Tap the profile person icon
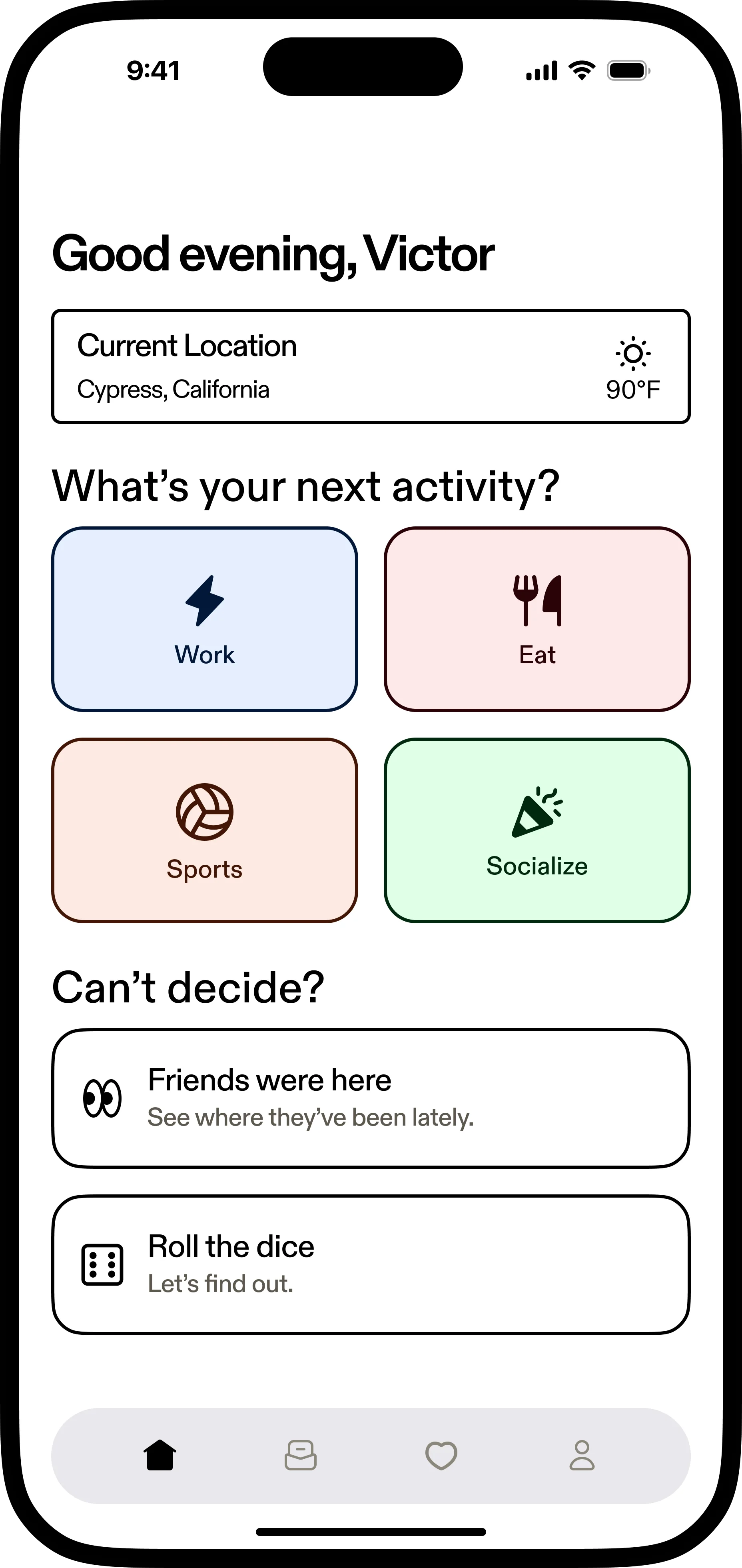This screenshot has height=1568, width=742. pos(582,1455)
